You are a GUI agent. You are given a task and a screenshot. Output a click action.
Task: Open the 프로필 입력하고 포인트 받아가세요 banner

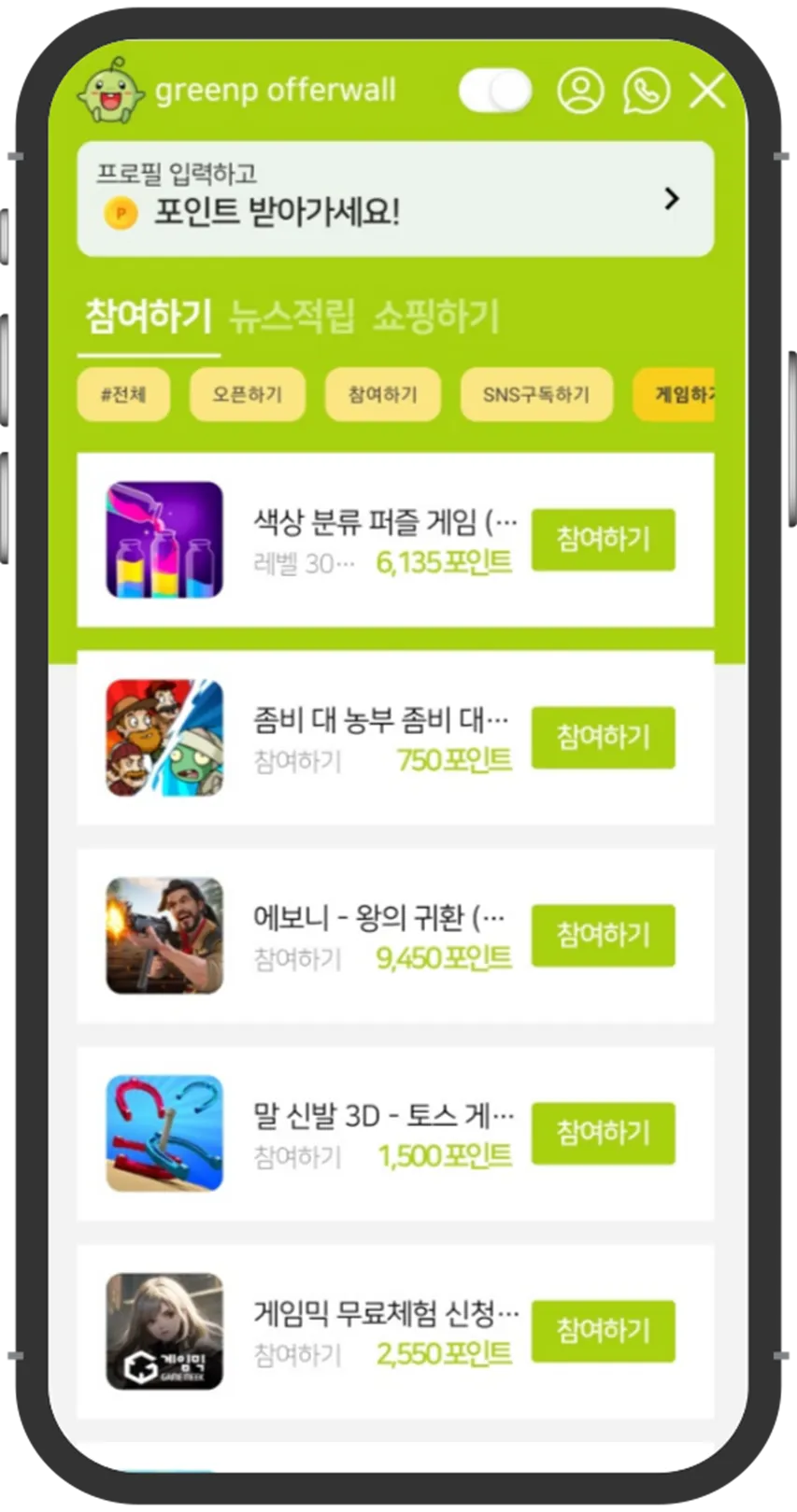(395, 199)
